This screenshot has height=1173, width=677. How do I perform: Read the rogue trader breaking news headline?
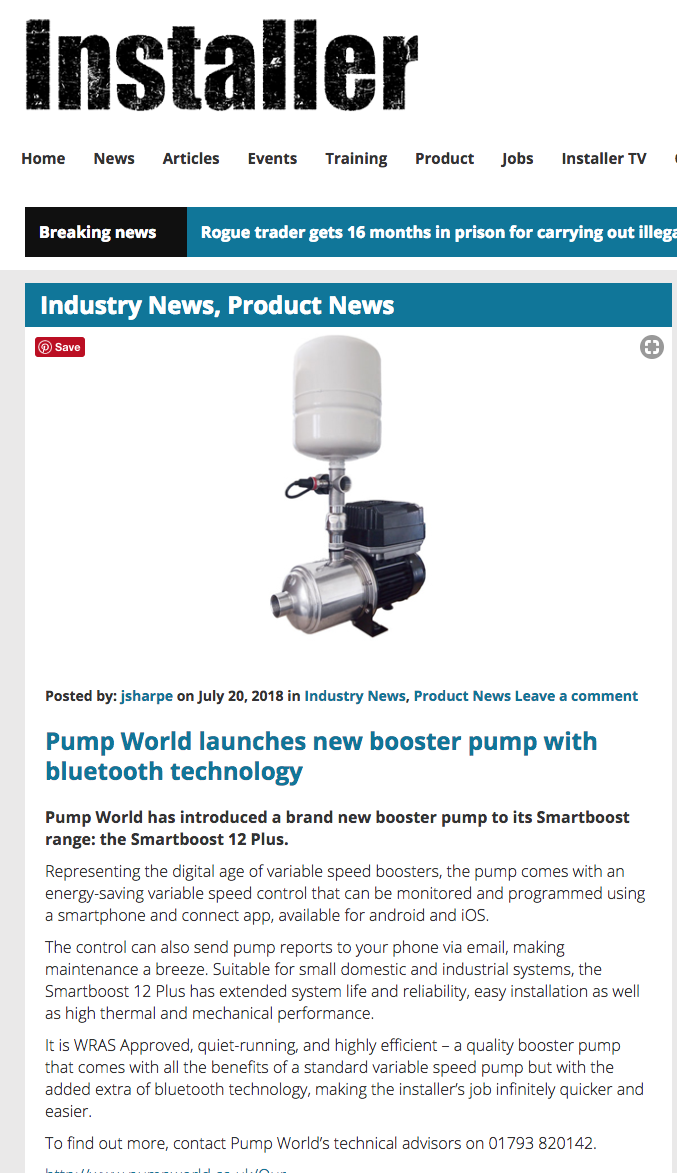point(438,232)
